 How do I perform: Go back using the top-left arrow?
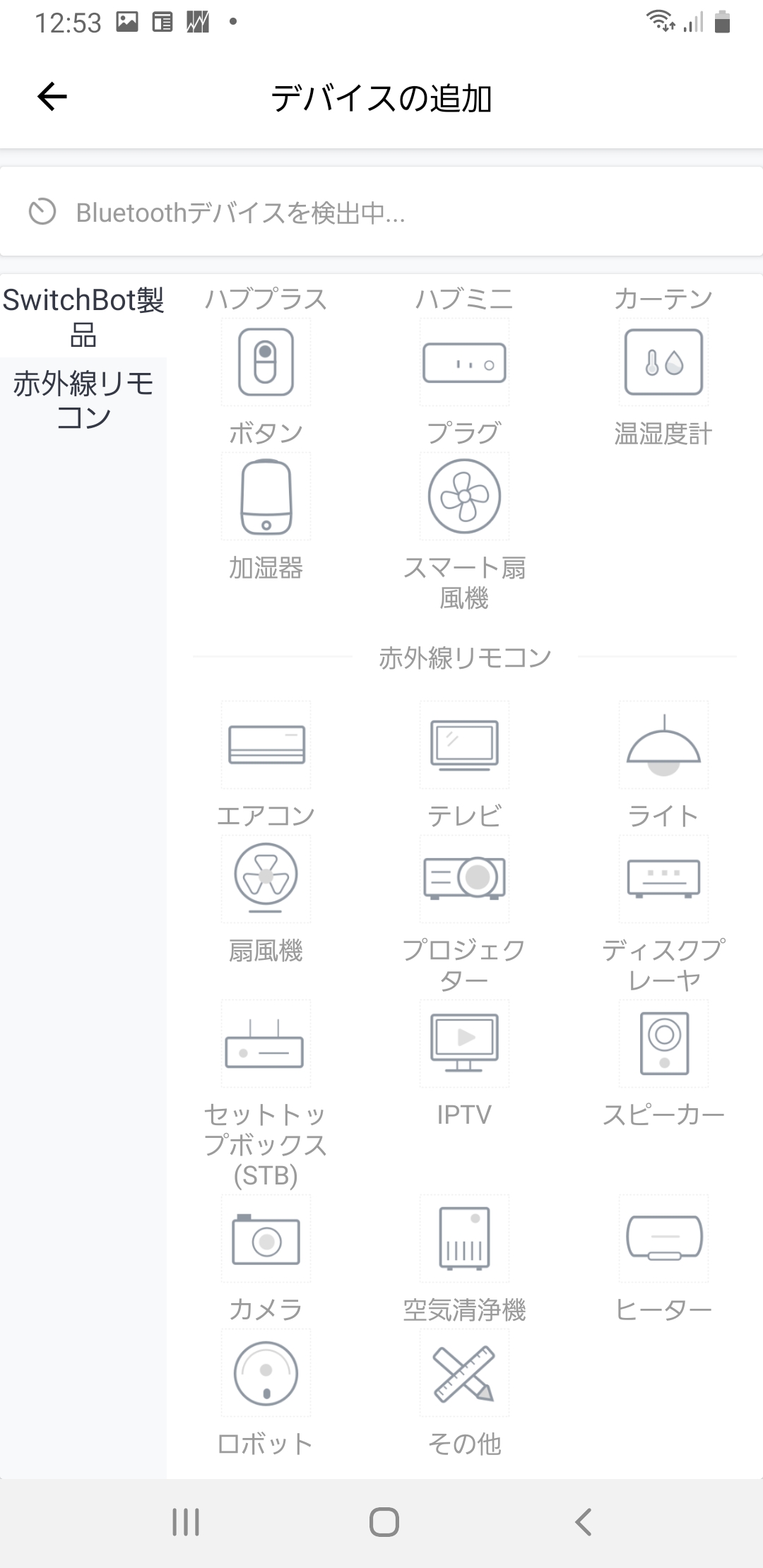[x=52, y=97]
